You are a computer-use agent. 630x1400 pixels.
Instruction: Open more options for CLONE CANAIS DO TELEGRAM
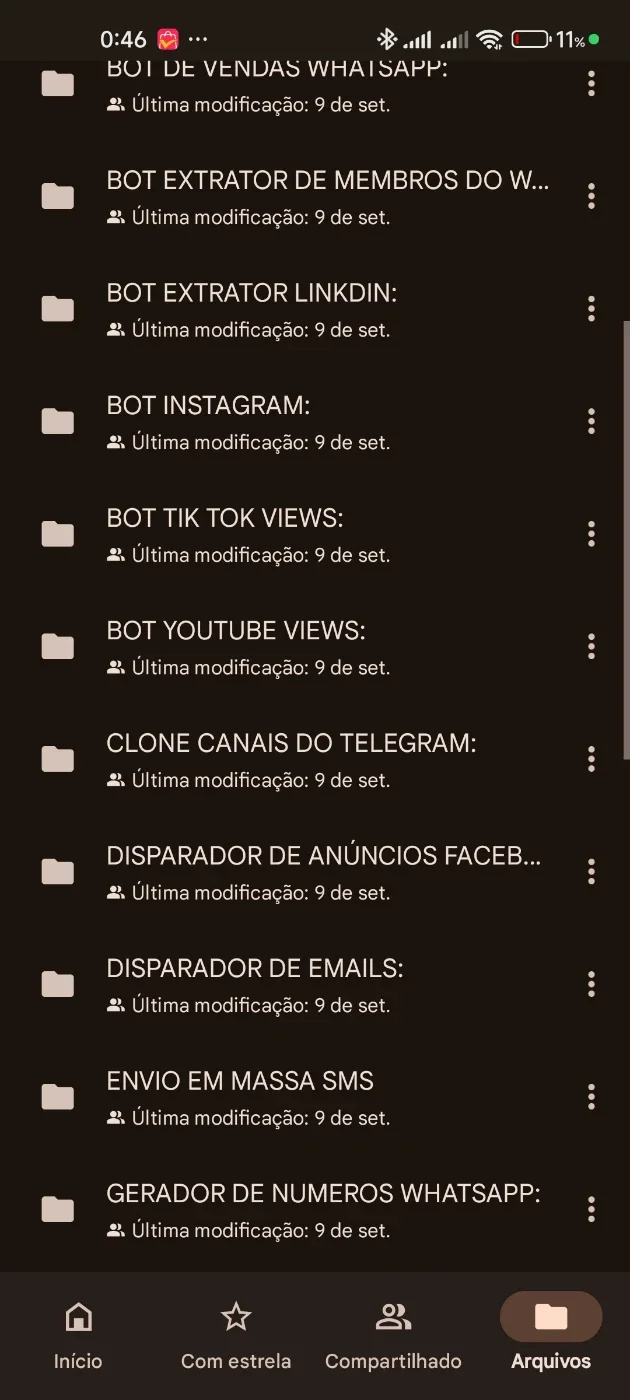tap(591, 759)
